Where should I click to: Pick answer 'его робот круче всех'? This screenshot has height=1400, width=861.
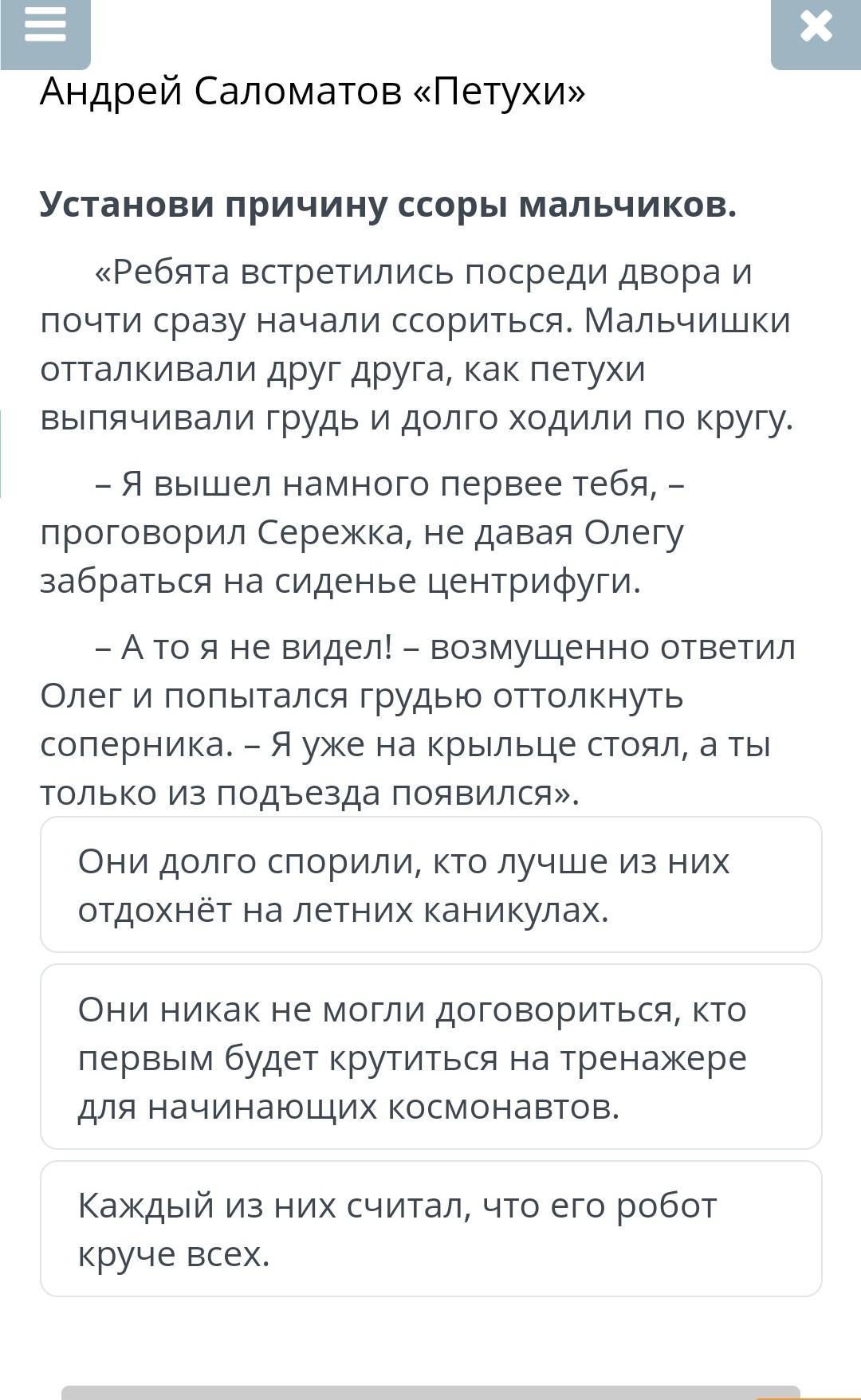(431, 1229)
